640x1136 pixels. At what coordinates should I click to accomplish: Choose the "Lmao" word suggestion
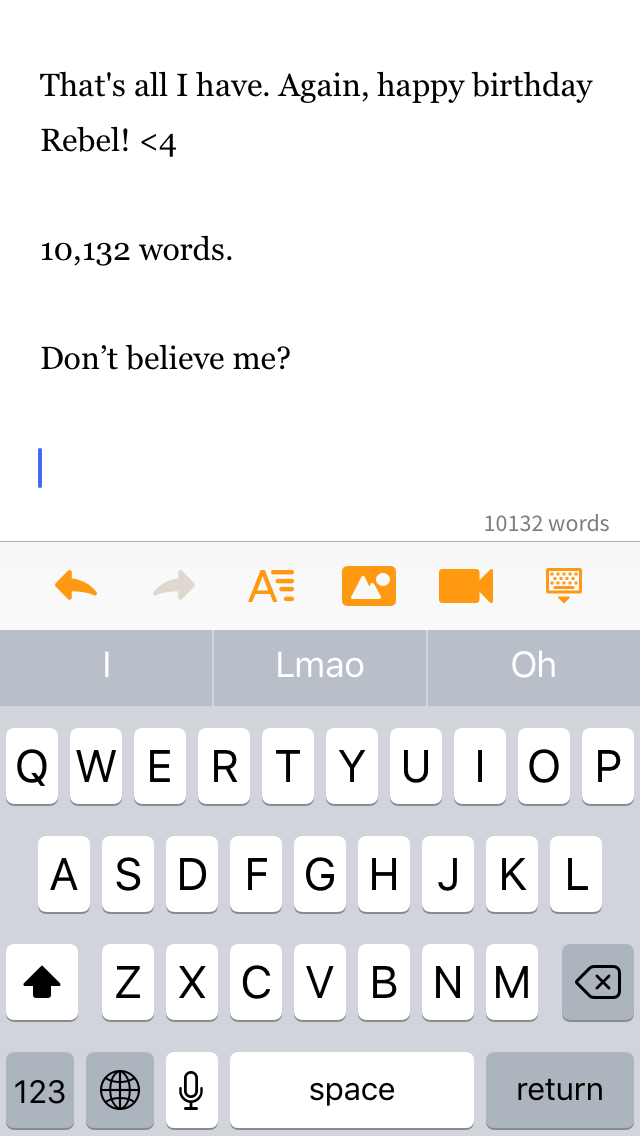tap(320, 667)
